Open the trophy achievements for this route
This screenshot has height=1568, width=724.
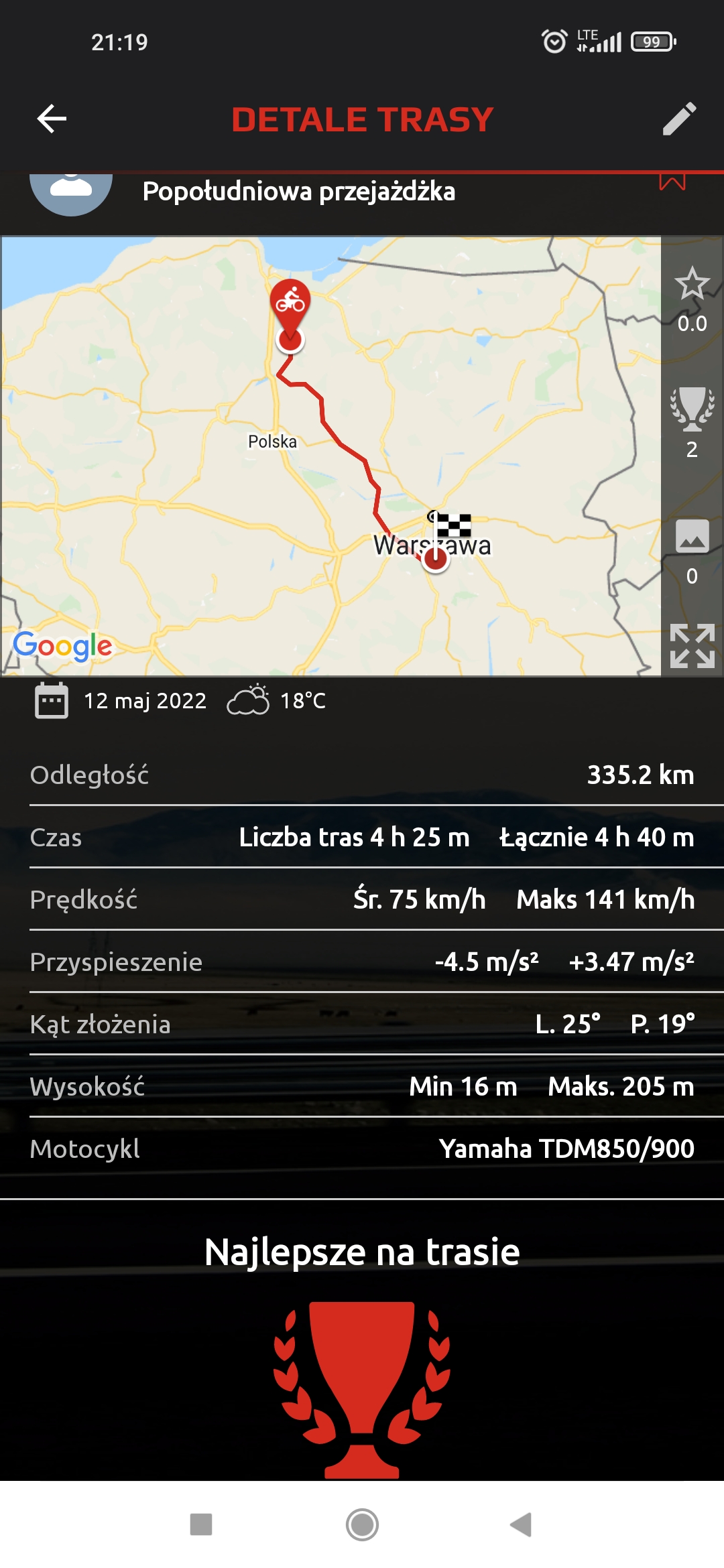[692, 409]
